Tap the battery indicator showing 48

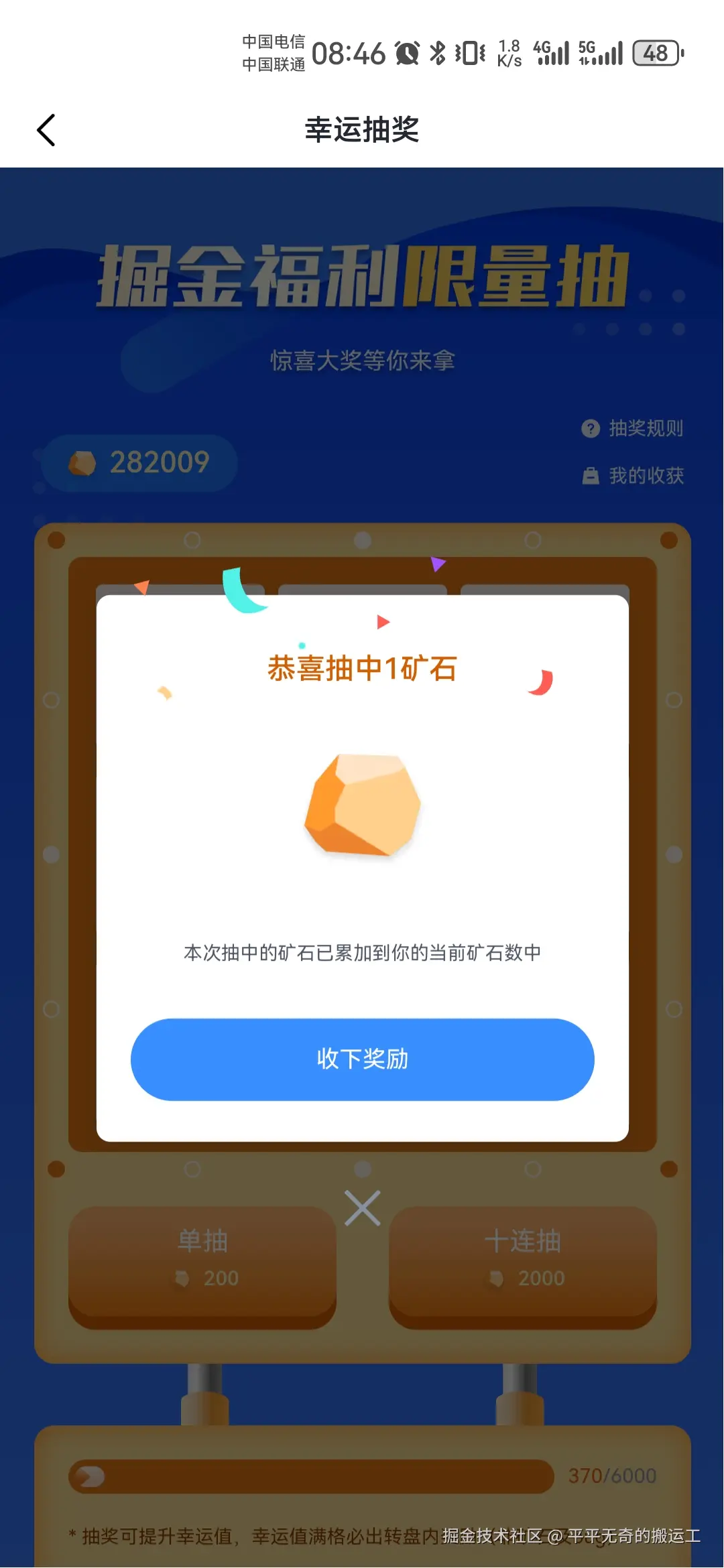[x=655, y=52]
